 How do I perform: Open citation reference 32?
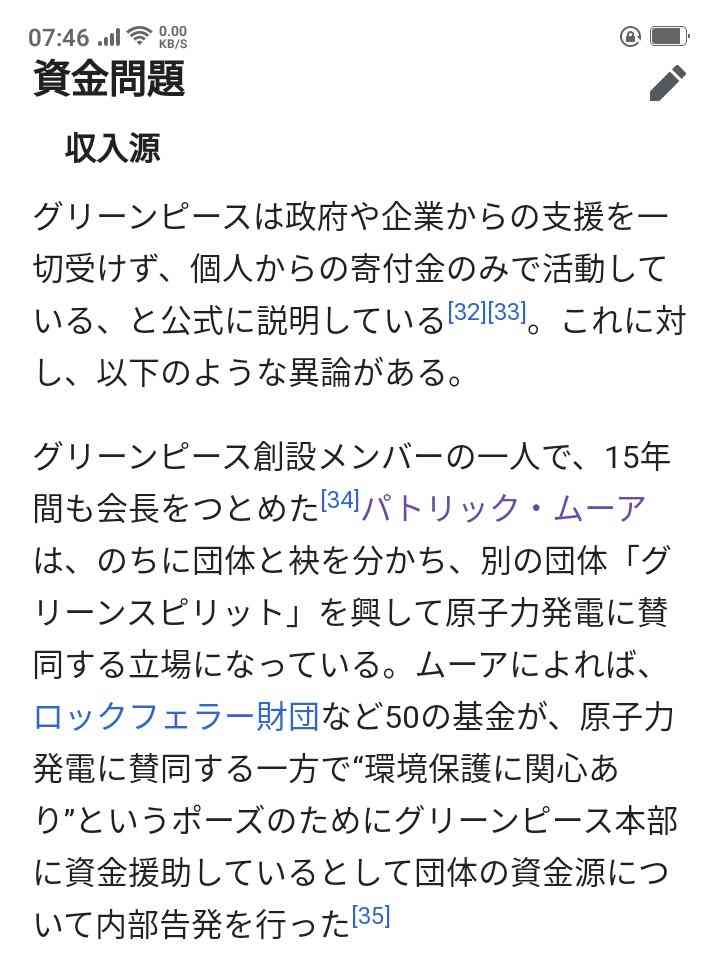(x=467, y=312)
